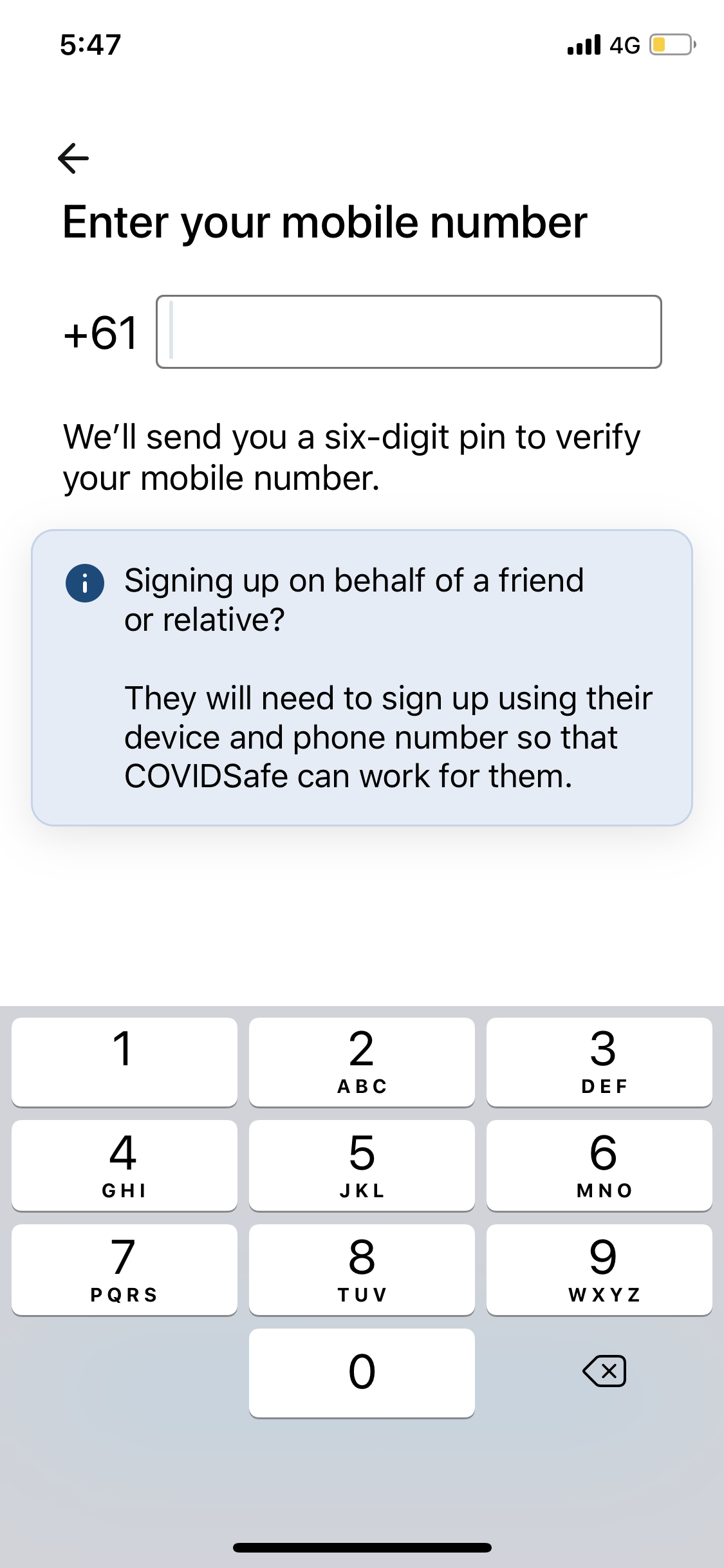Tap the 0 key
This screenshot has height=1568, width=724.
click(362, 1372)
